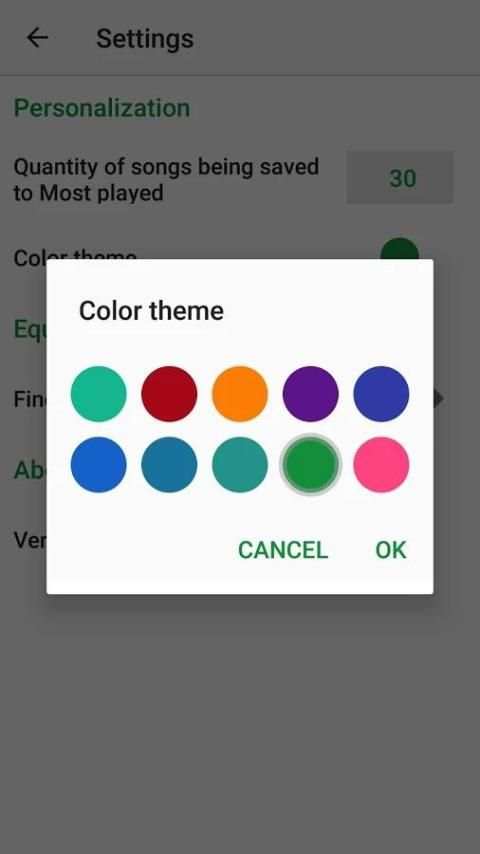
Task: Pick the bright blue color swatch
Action: click(x=99, y=465)
